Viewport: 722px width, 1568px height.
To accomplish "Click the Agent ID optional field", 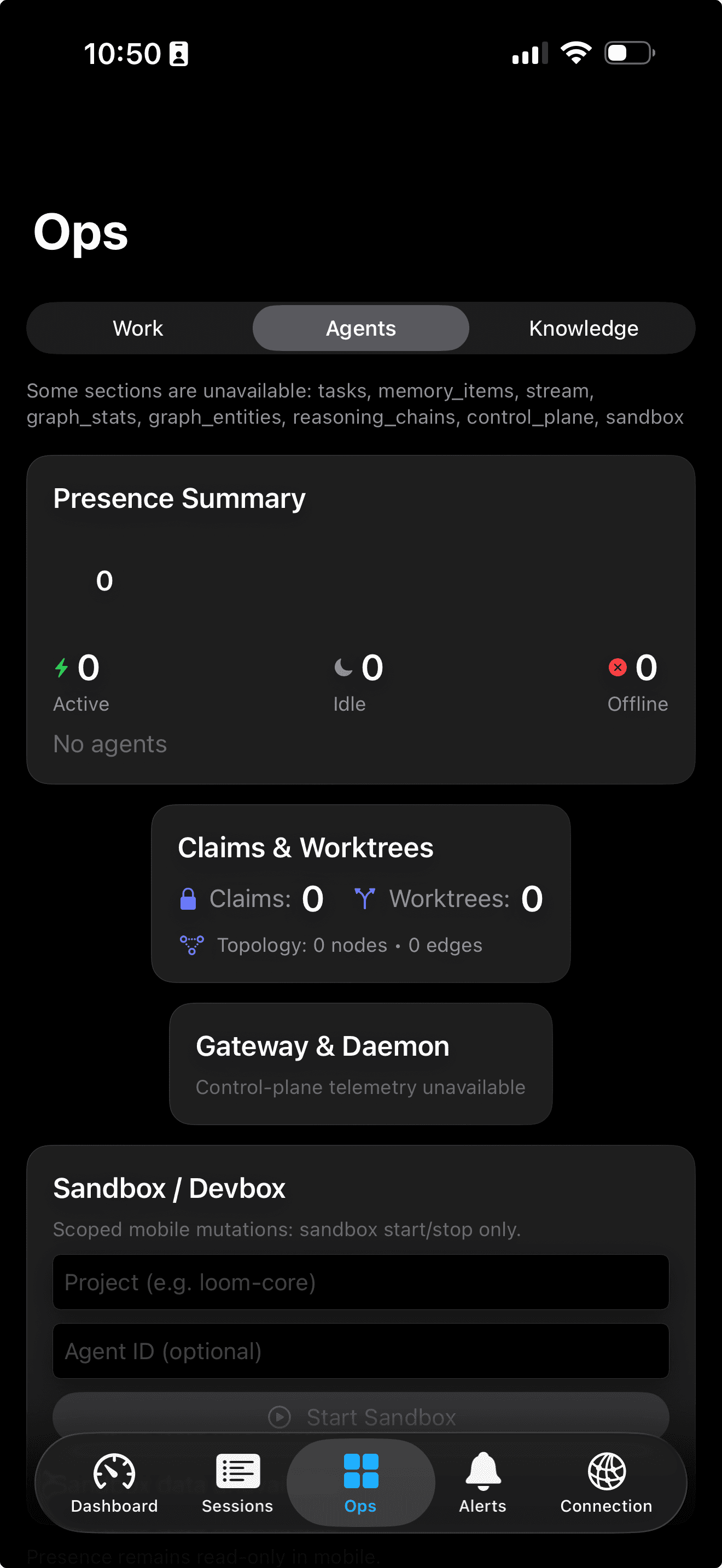I will pyautogui.click(x=360, y=1351).
